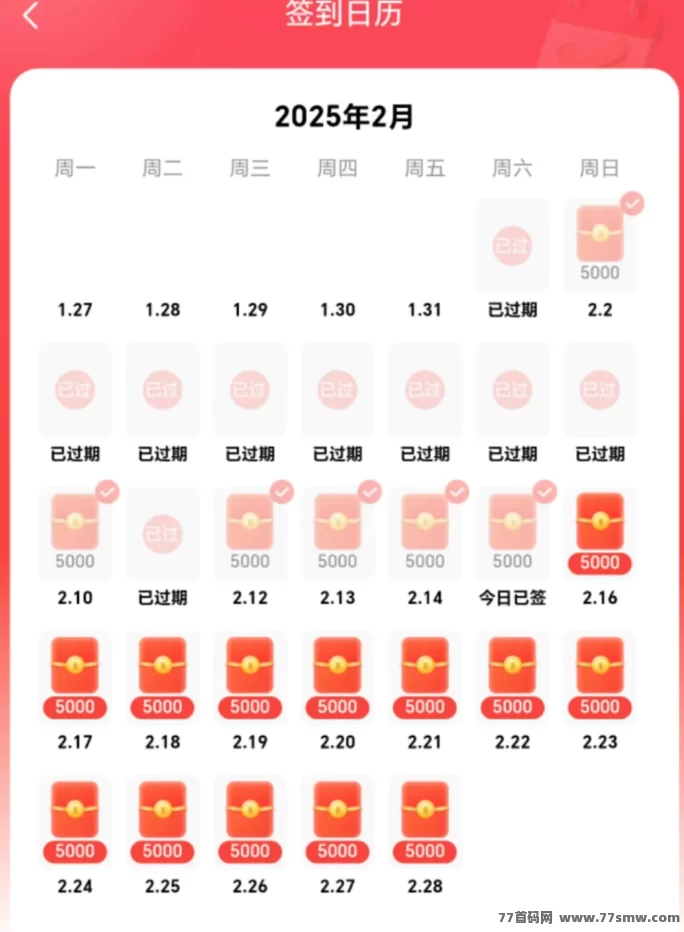View today's signed-in envelope 今日已签

512,532
